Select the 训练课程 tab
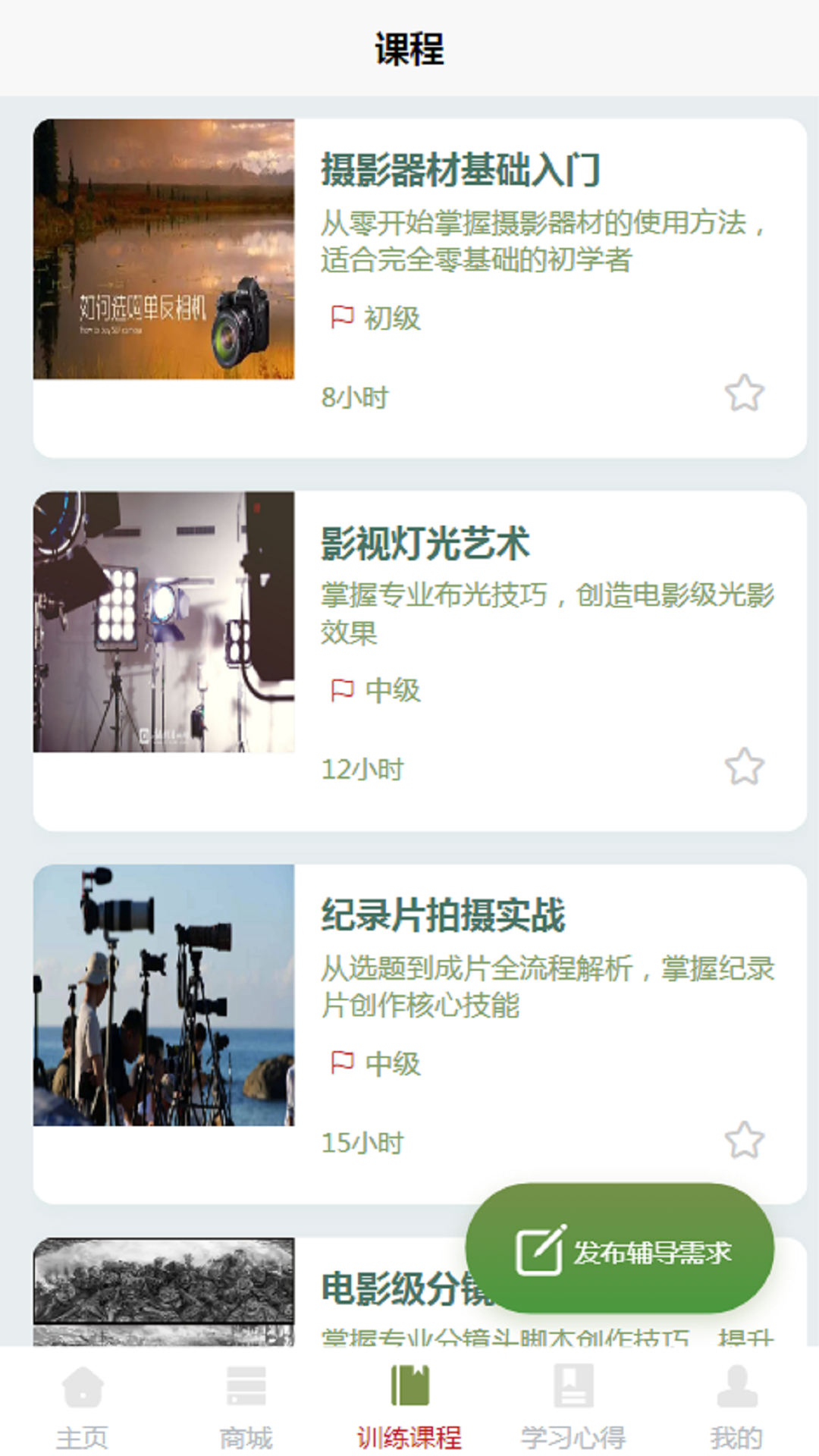819x1456 pixels. pos(409,1406)
